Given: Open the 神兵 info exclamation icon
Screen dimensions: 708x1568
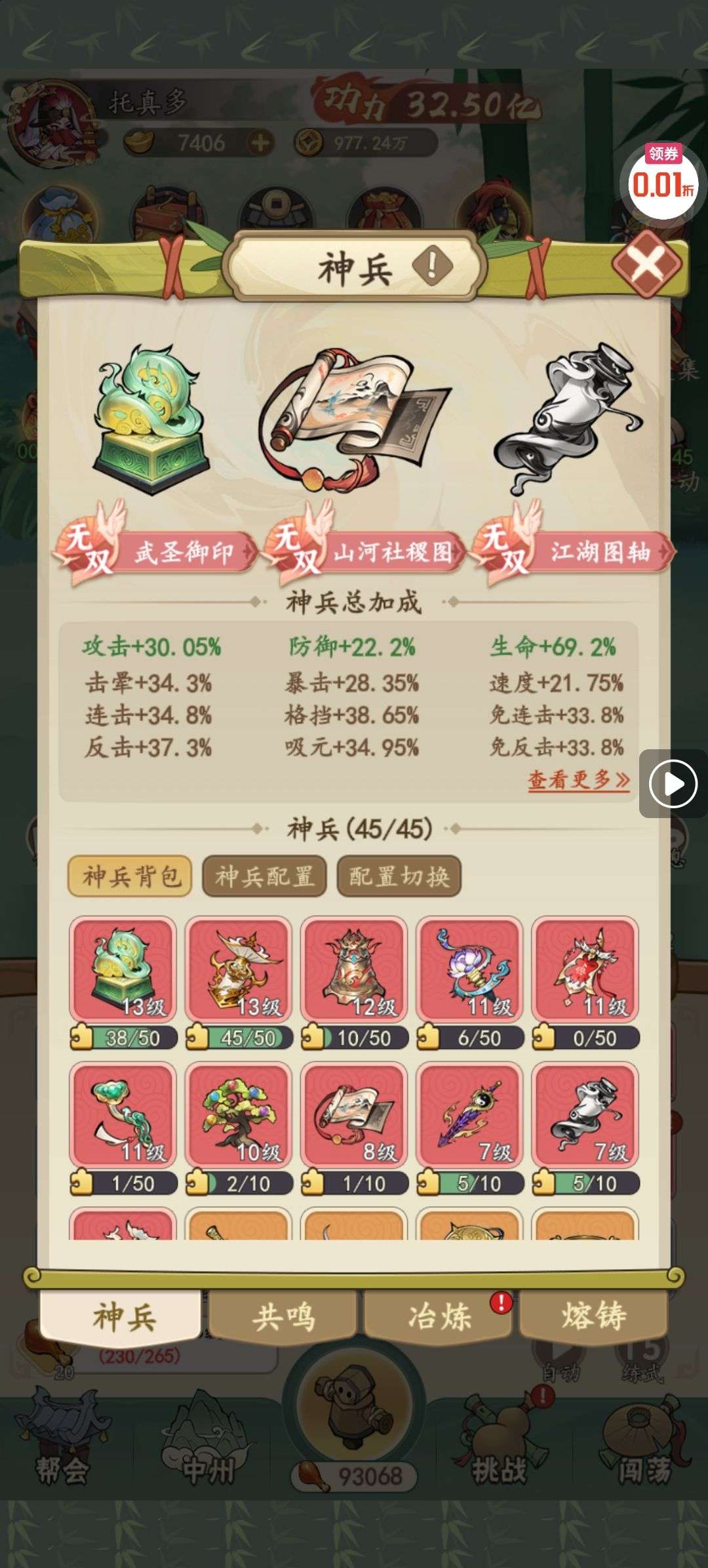Looking at the screenshot, I should point(433,265).
